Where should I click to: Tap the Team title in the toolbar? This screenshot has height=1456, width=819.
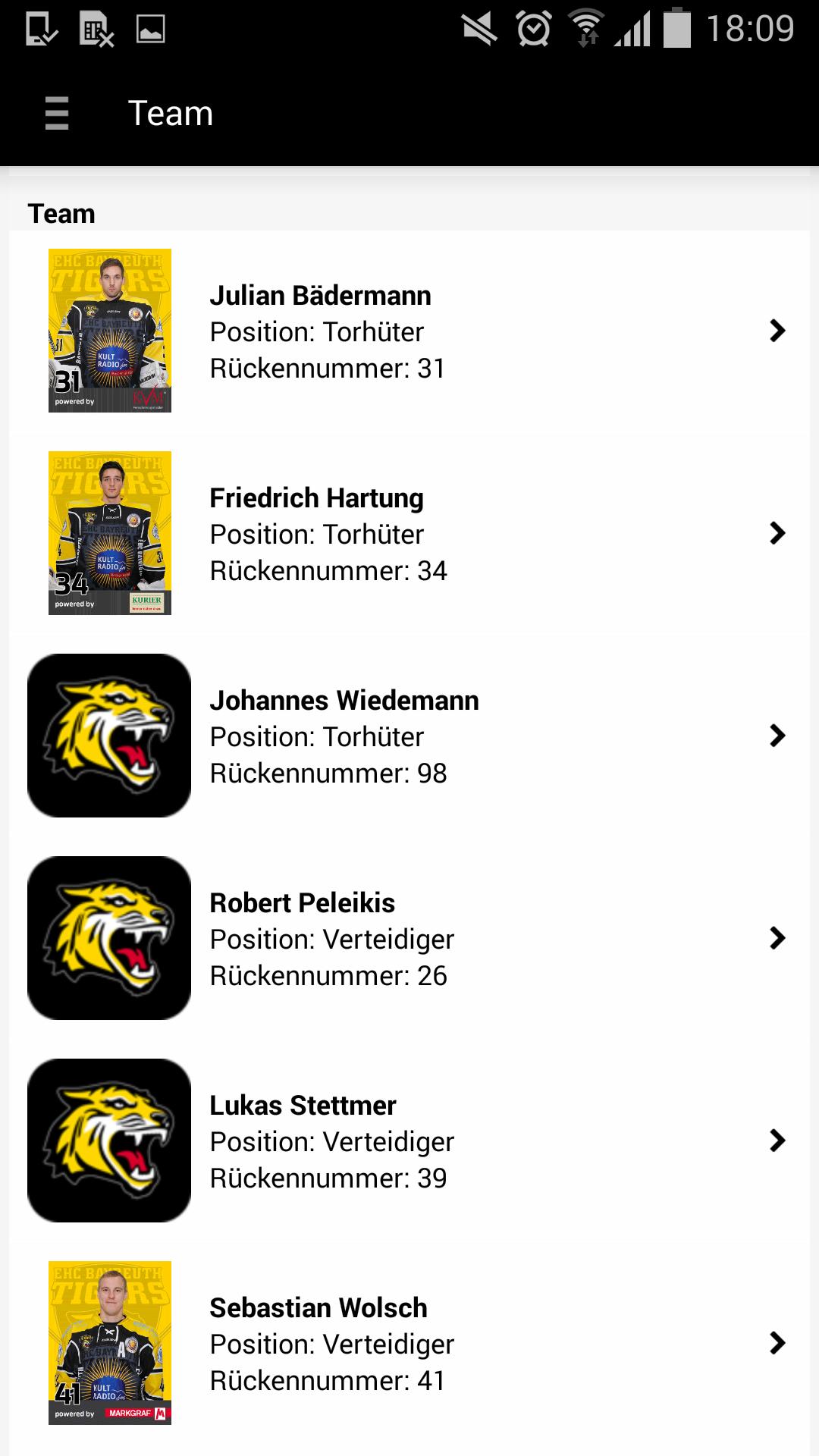pyautogui.click(x=170, y=114)
